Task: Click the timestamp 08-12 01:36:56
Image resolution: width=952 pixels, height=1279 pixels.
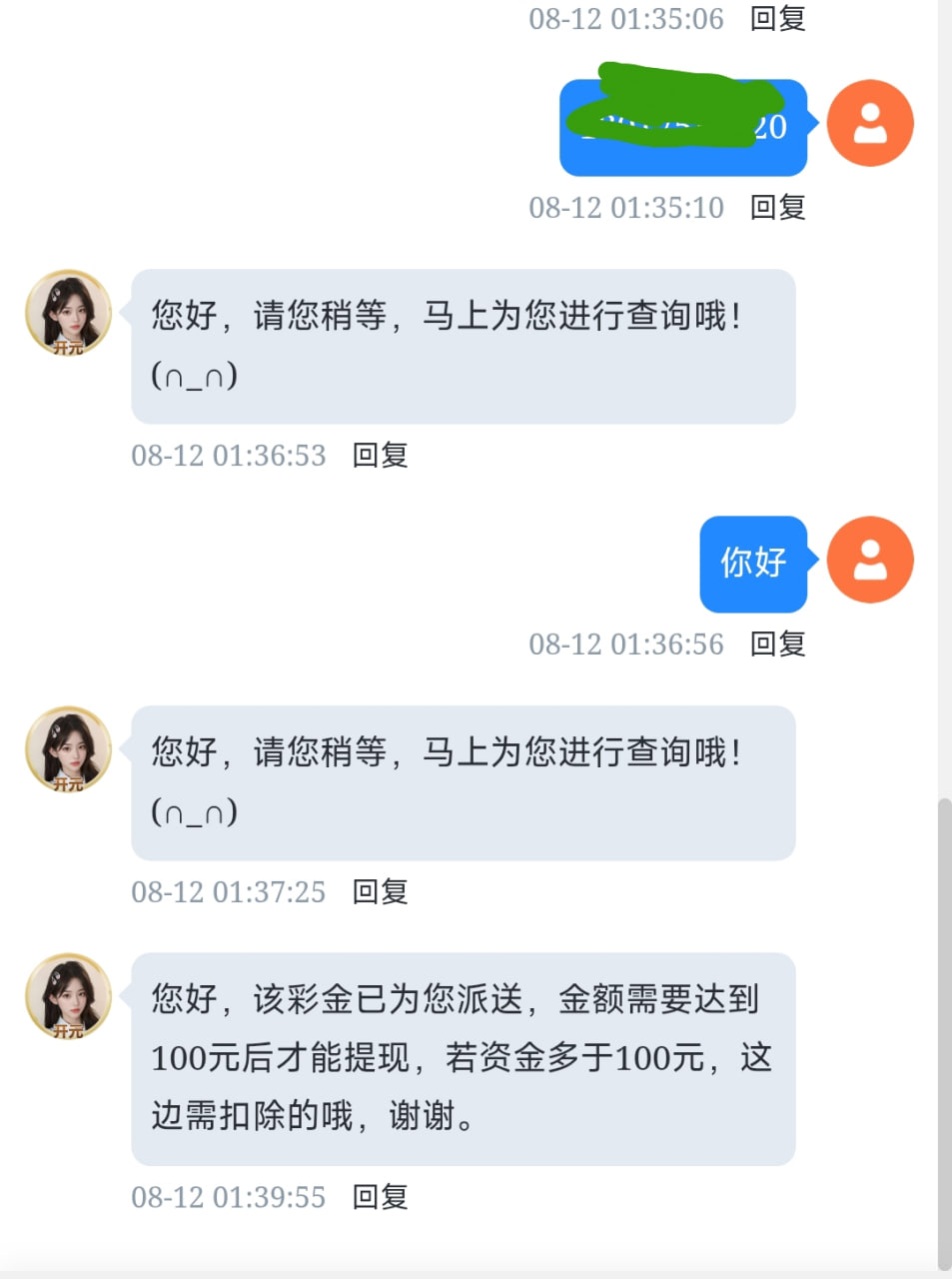Action: (x=627, y=644)
